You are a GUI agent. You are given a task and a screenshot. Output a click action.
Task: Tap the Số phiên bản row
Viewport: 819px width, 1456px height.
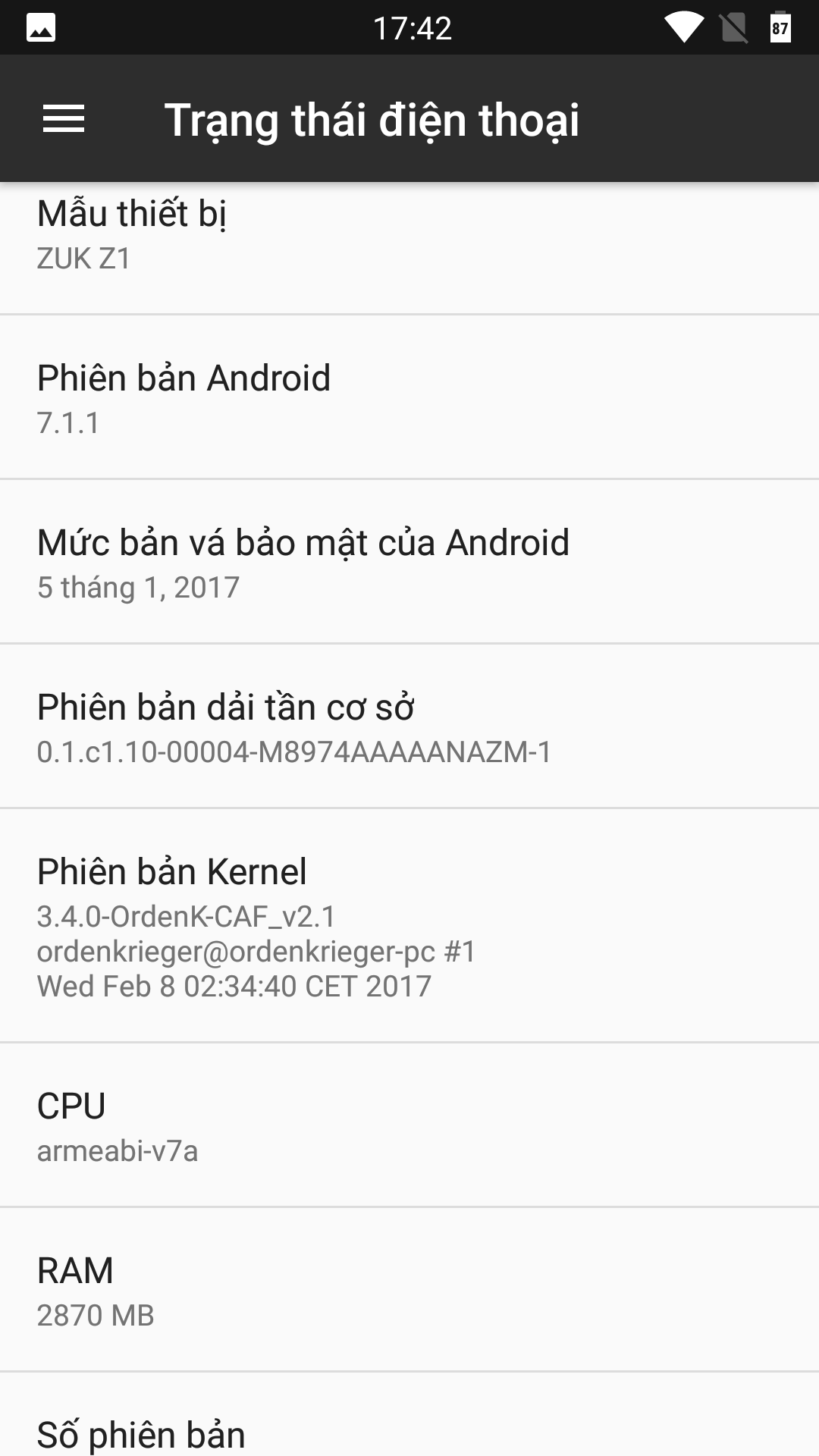click(x=409, y=1414)
